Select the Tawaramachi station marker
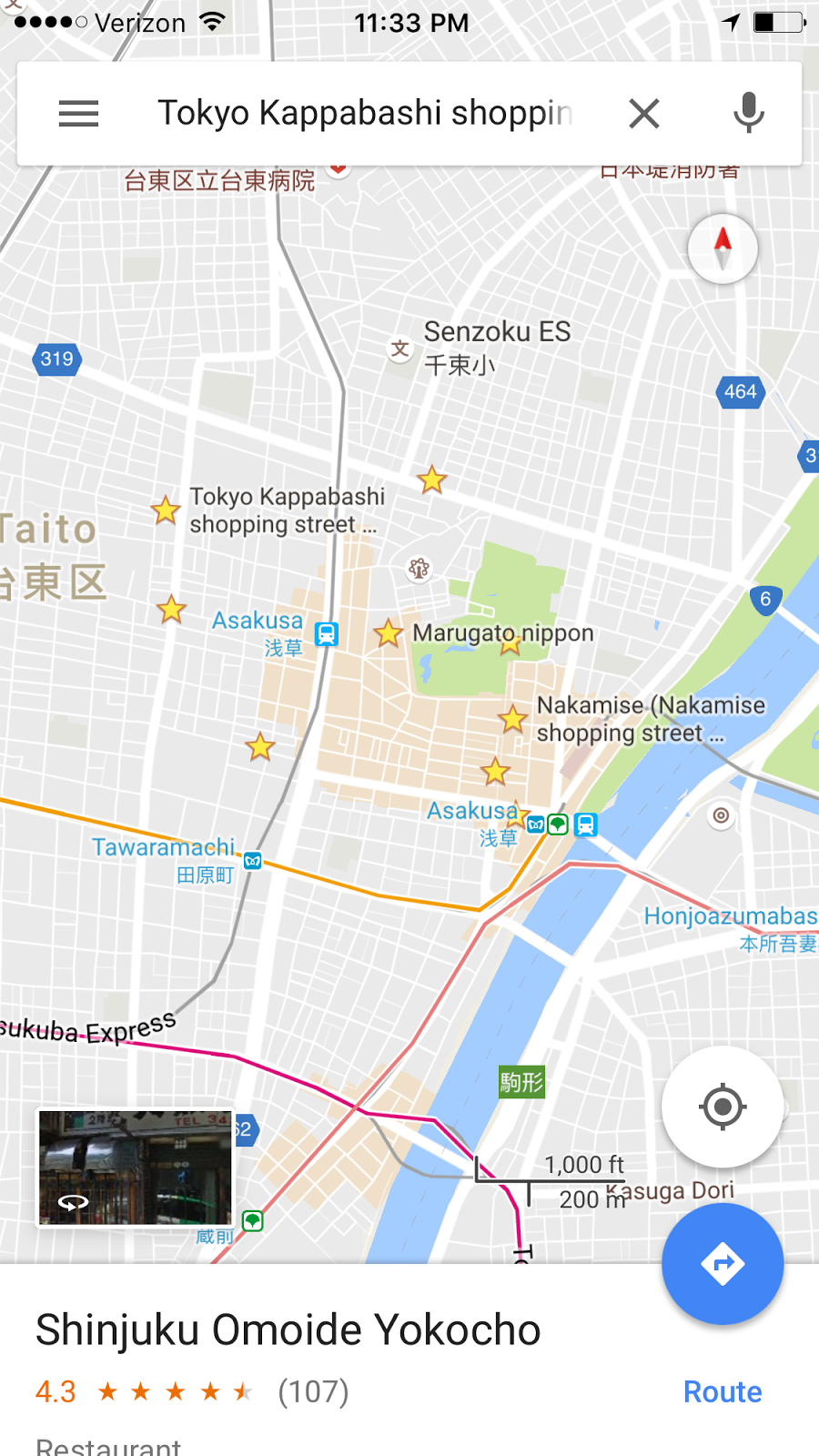The height and width of the screenshot is (1456, 819). (253, 860)
